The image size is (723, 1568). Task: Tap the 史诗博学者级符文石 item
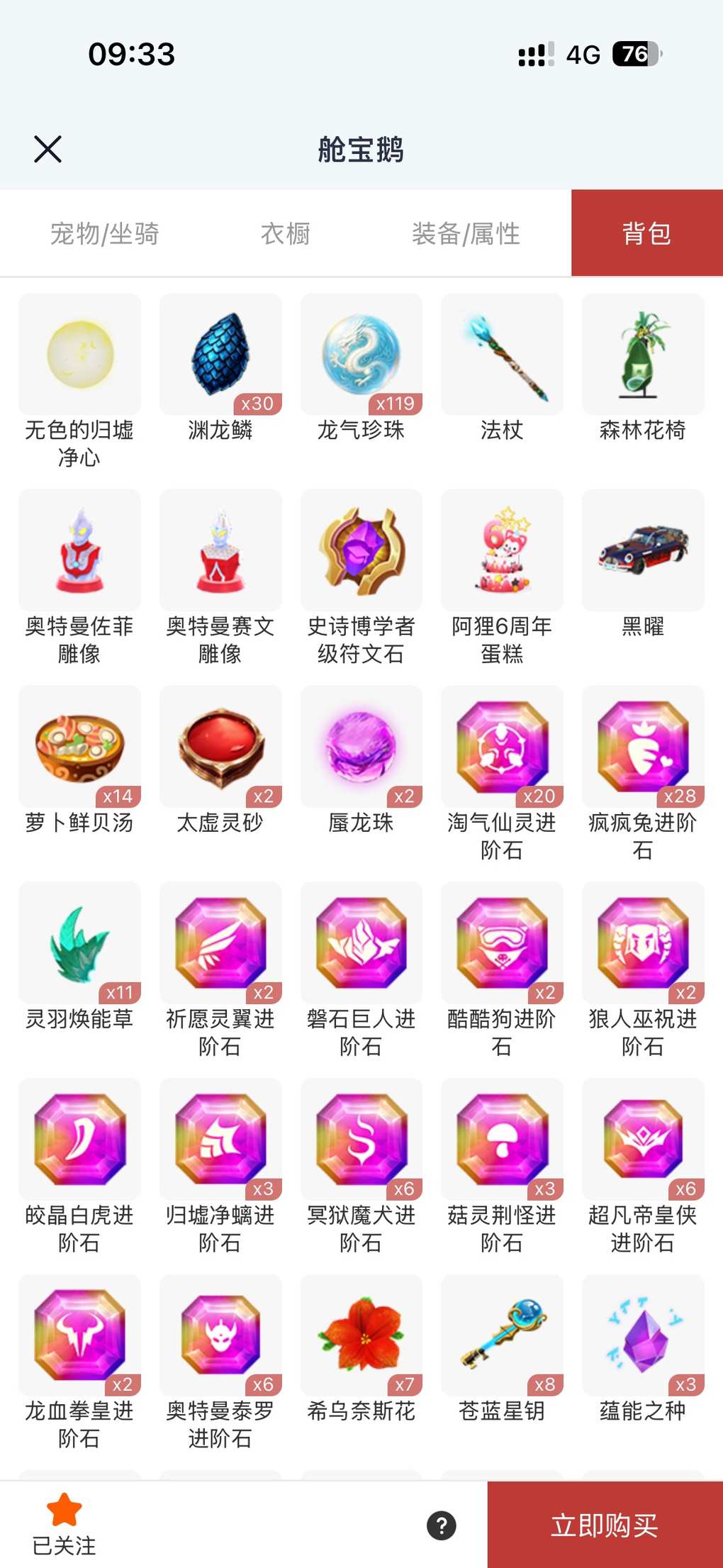tap(361, 551)
